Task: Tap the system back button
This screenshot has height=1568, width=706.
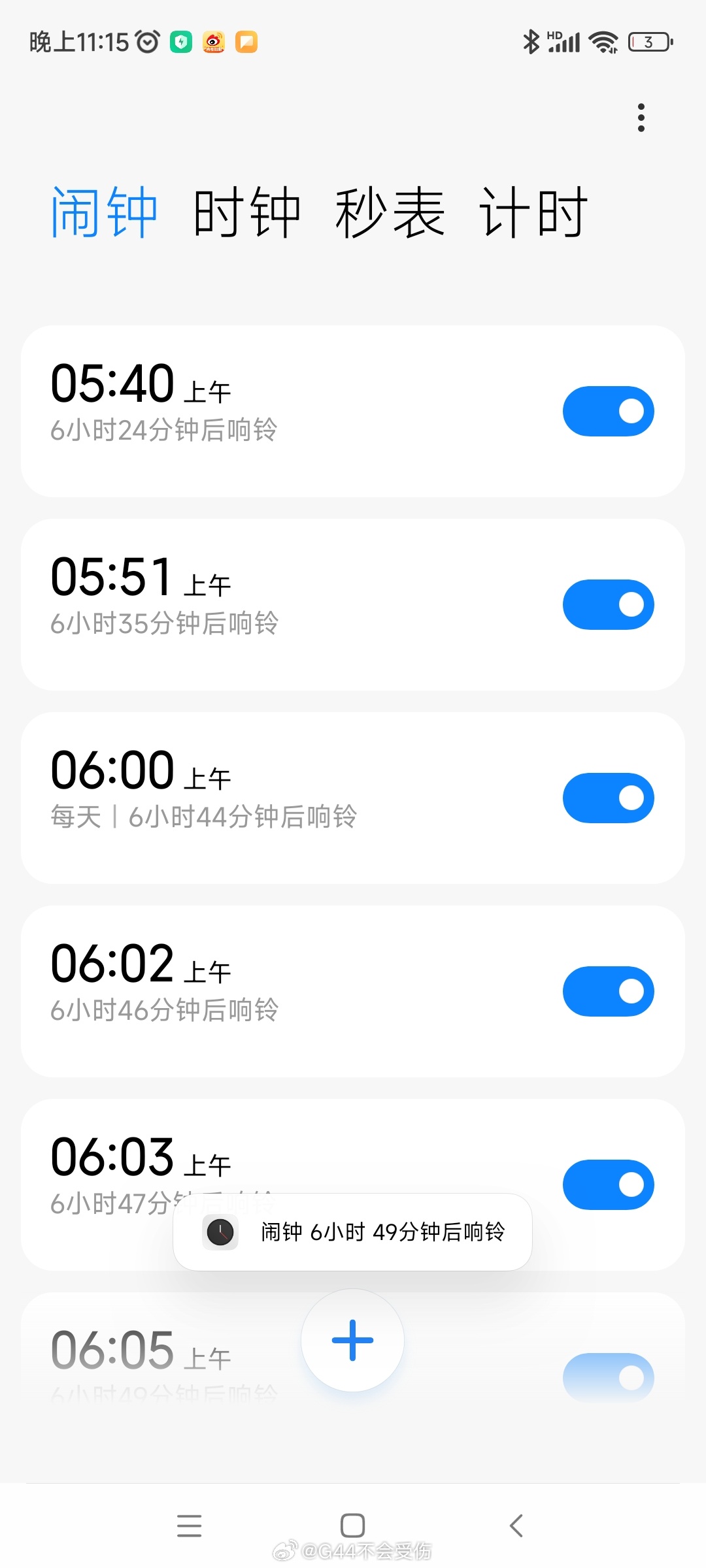Action: [516, 1526]
